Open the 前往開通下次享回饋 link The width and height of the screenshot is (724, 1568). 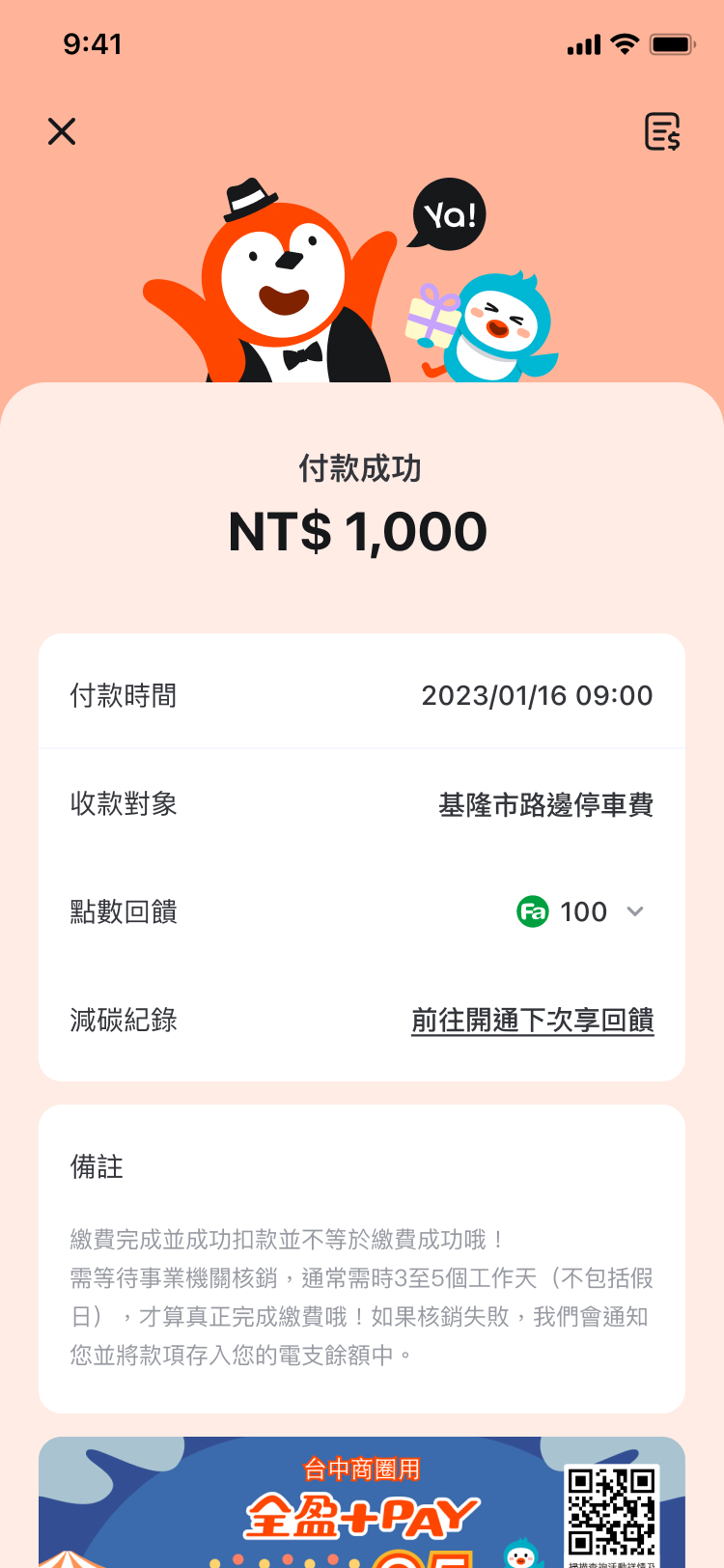pos(532,1021)
